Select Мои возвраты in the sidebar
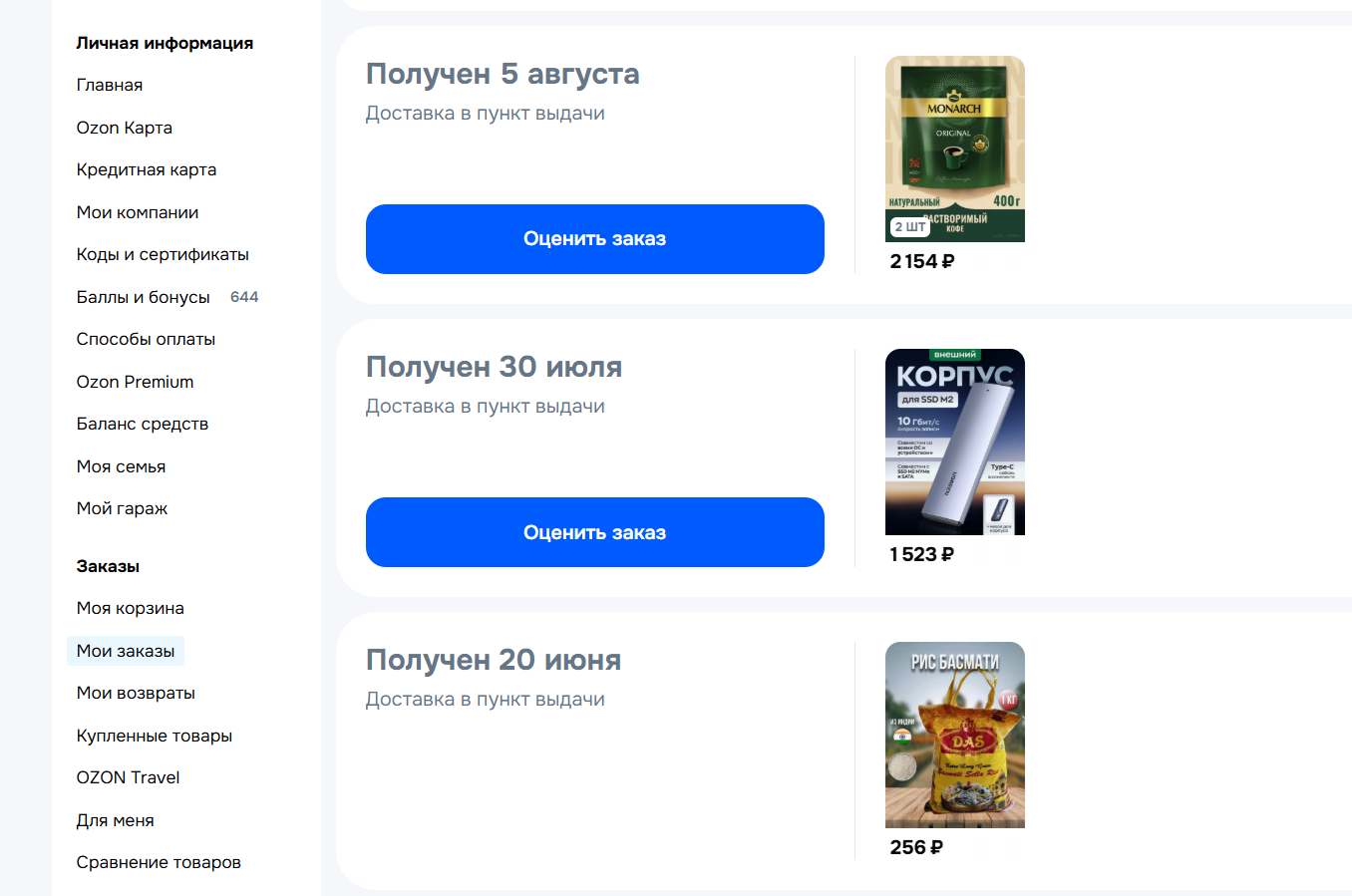The image size is (1352, 896). (x=136, y=693)
